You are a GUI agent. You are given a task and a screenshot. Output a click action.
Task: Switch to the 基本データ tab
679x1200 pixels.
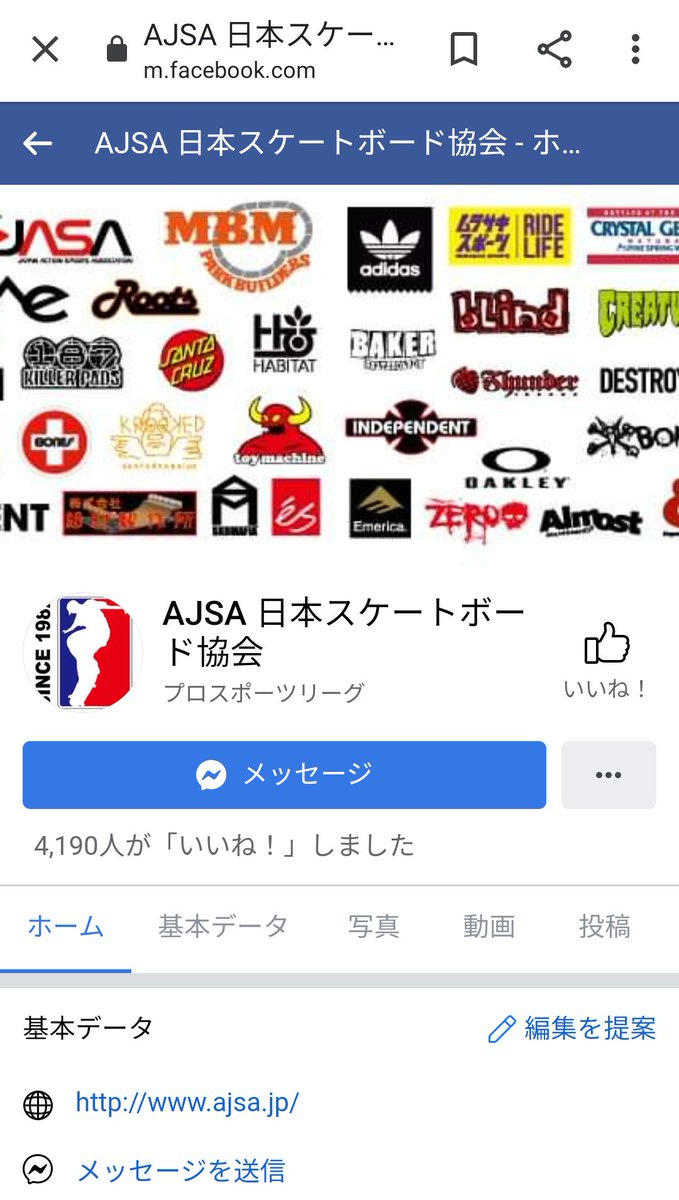coord(222,927)
